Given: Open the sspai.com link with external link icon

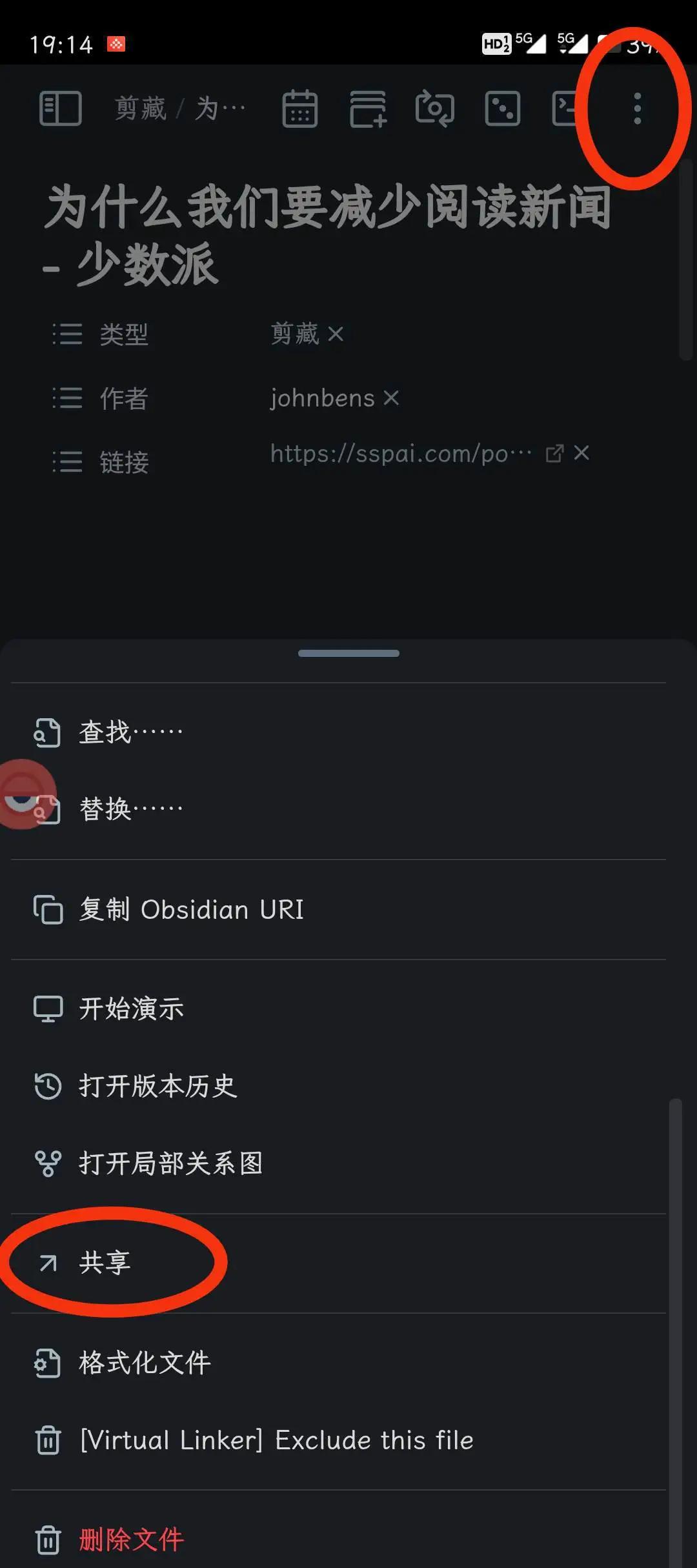Looking at the screenshot, I should coord(554,454).
